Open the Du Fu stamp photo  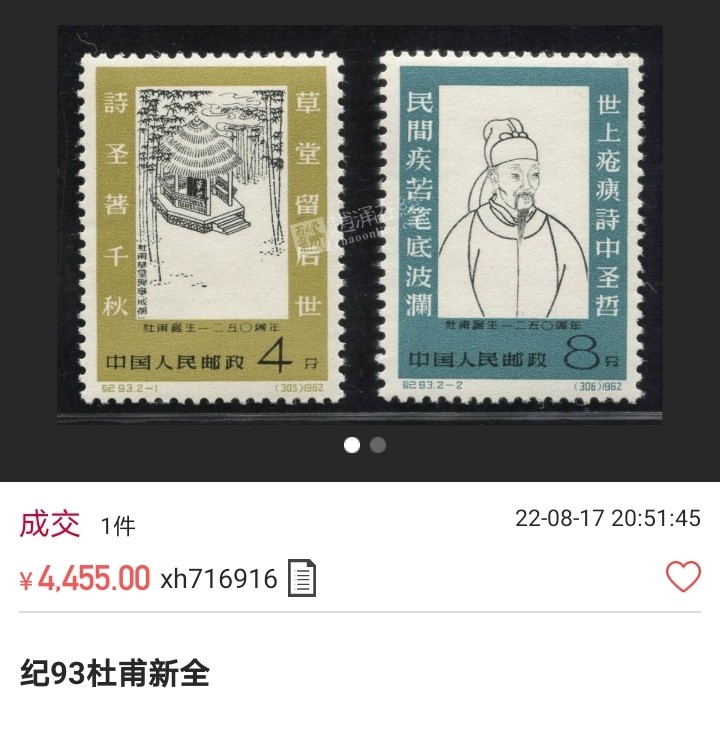point(360,225)
